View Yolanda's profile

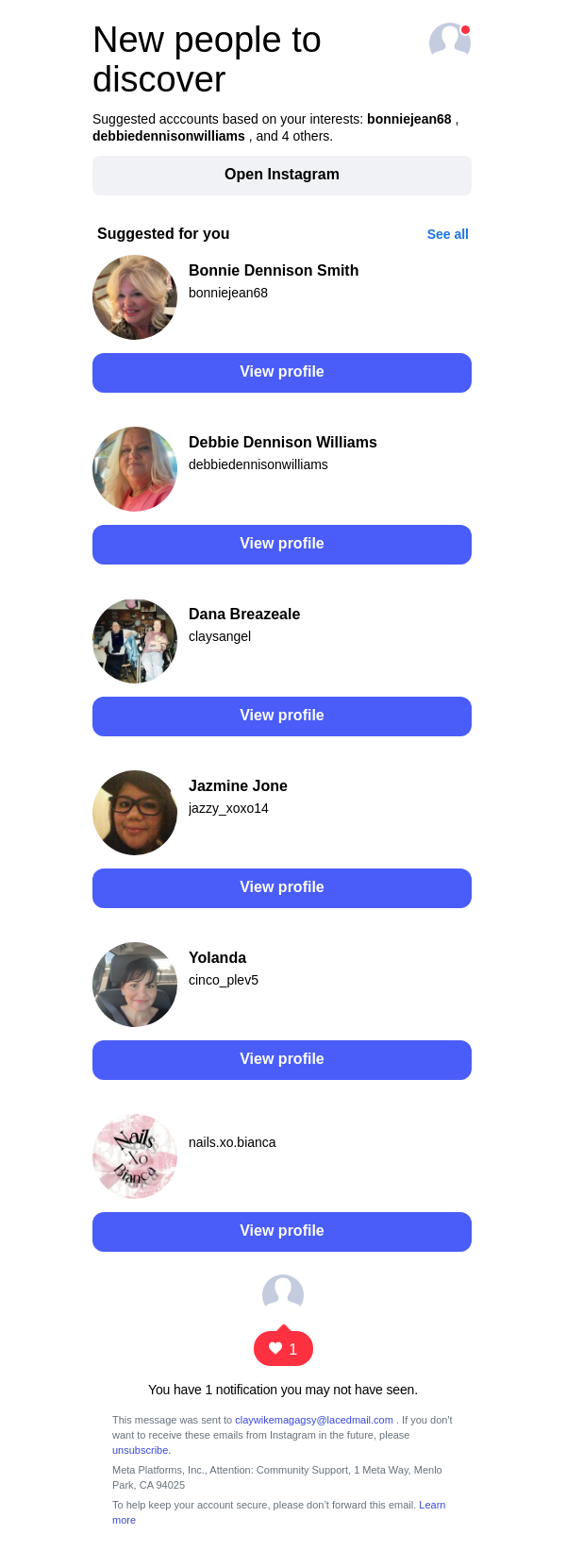(282, 1060)
